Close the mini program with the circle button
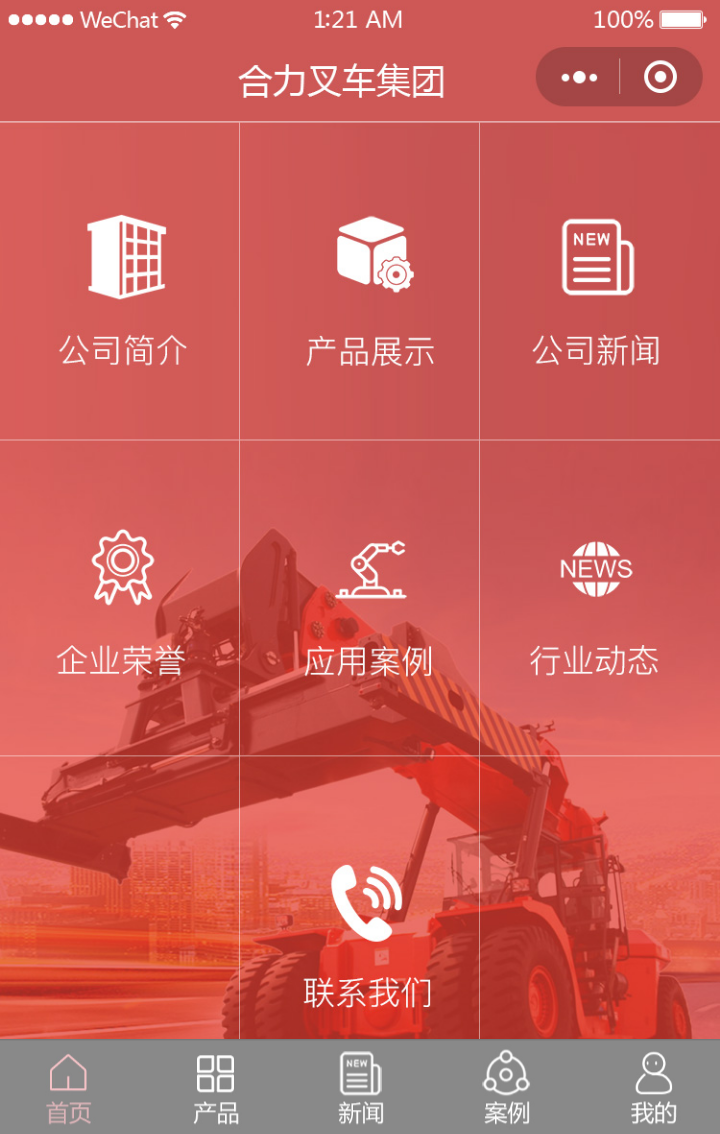Viewport: 720px width, 1134px height. tap(660, 77)
